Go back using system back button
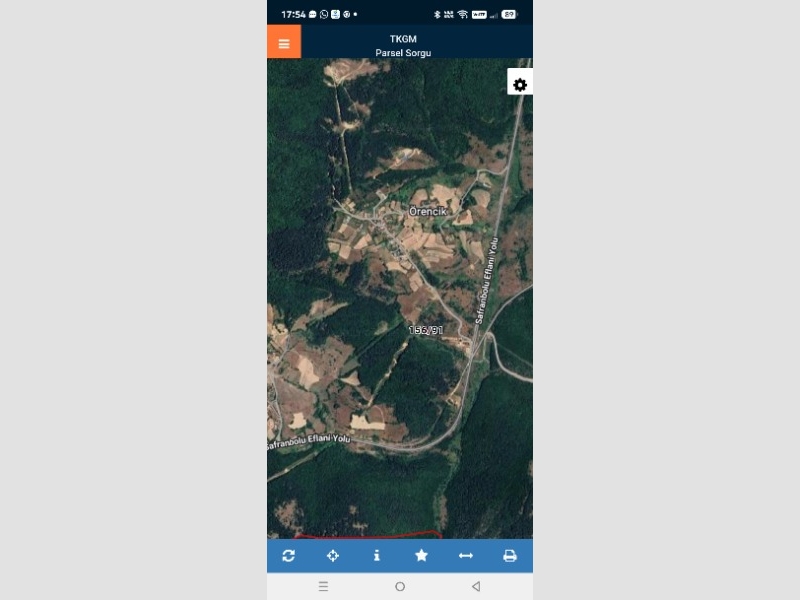Viewport: 800px width, 600px height. [x=476, y=586]
